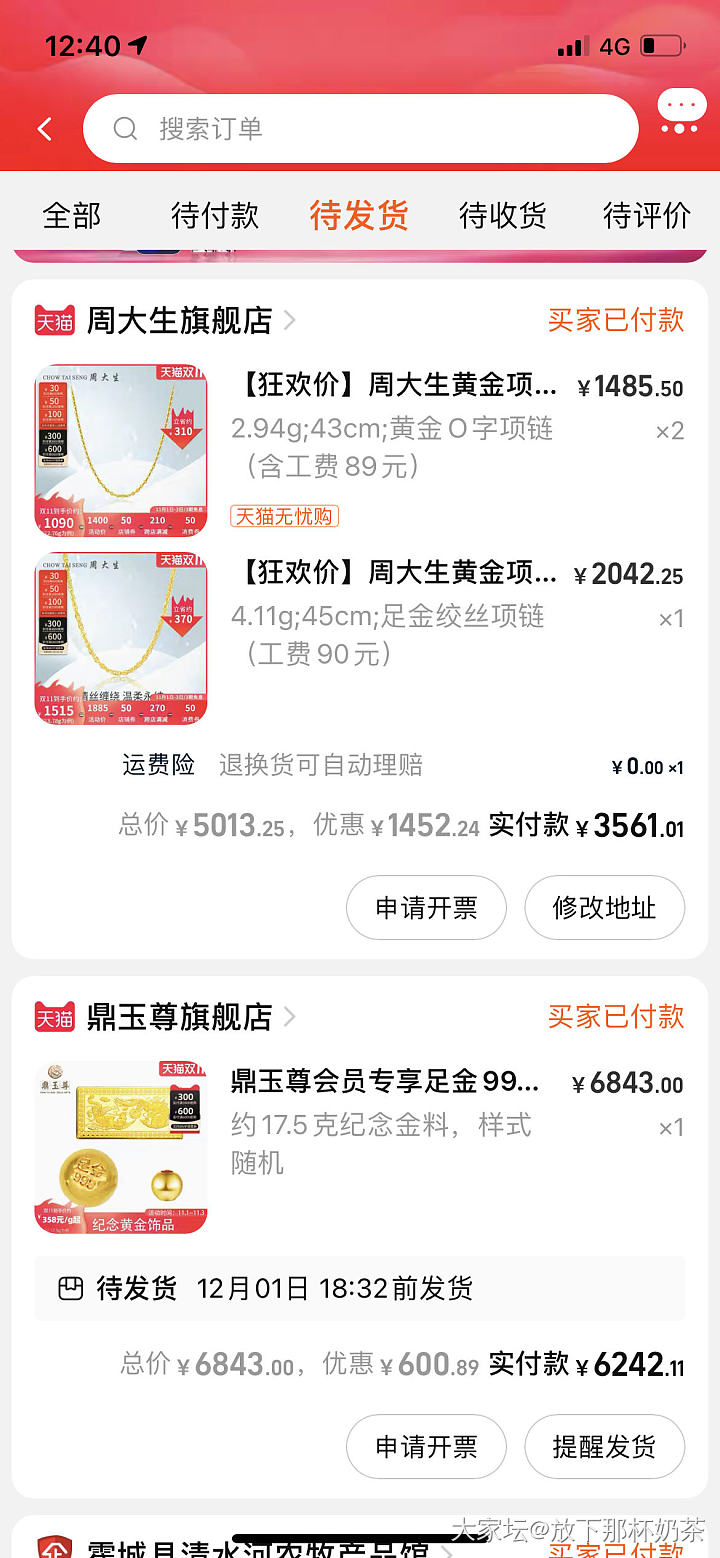Switch to the 待付款 tab
This screenshot has height=1558, width=720.
tap(215, 215)
